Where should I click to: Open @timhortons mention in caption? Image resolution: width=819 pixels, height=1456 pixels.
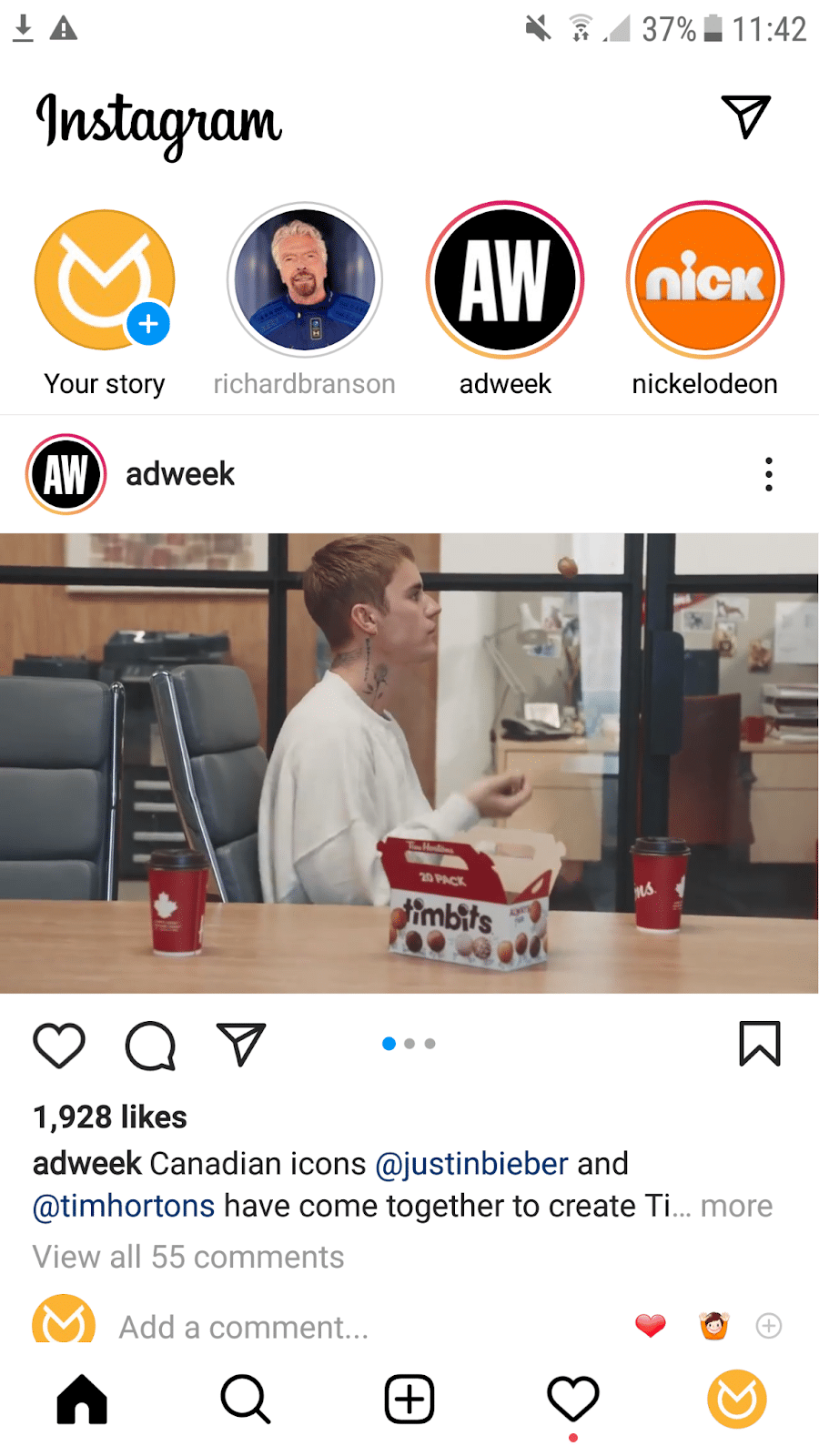coord(124,1207)
